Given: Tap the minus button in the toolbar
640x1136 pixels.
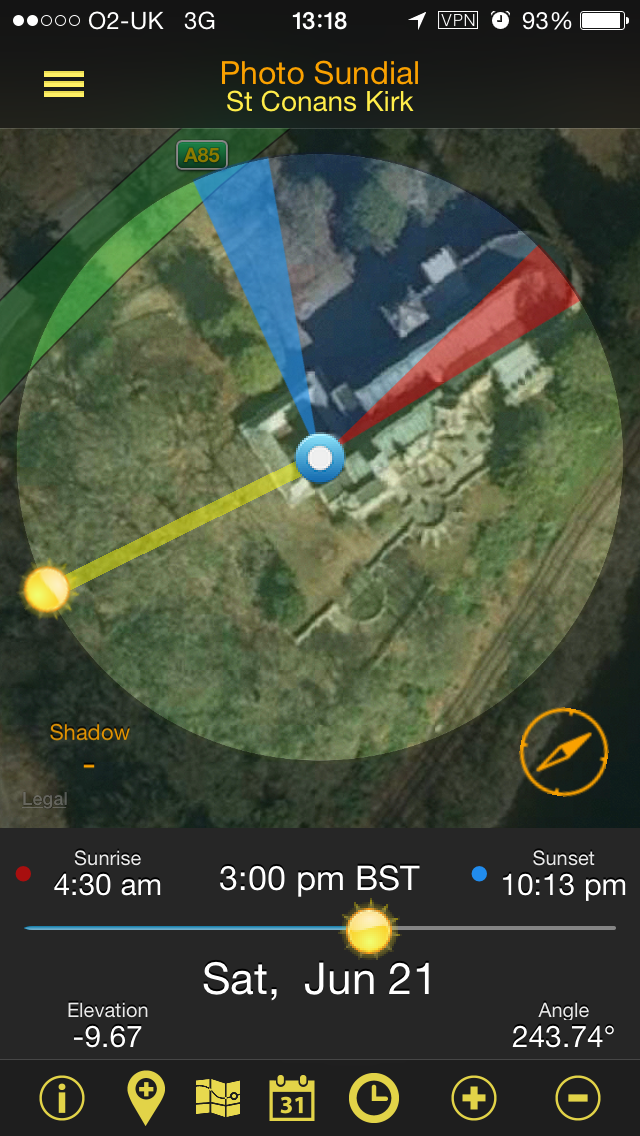Looking at the screenshot, I should pyautogui.click(x=577, y=1098).
